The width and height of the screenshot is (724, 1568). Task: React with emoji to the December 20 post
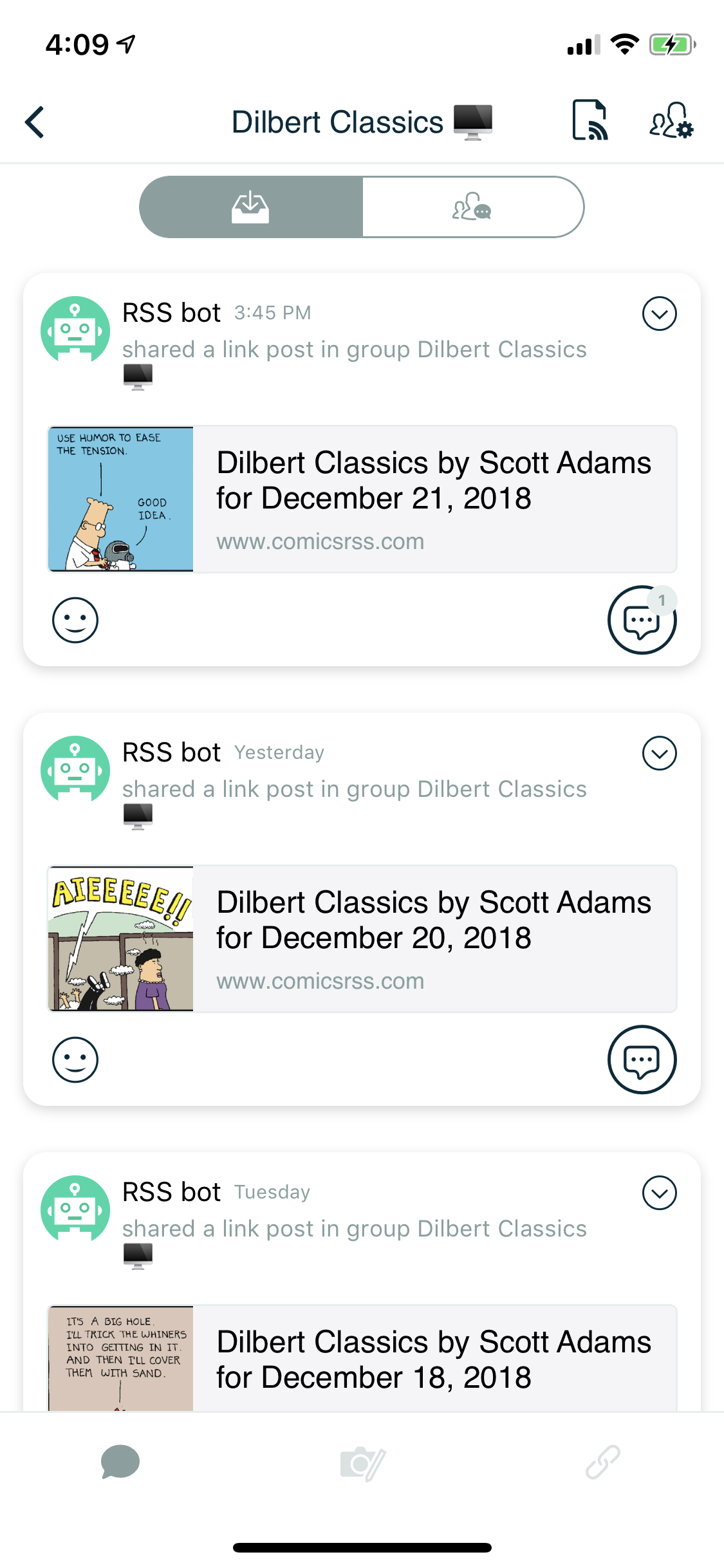(x=75, y=1059)
